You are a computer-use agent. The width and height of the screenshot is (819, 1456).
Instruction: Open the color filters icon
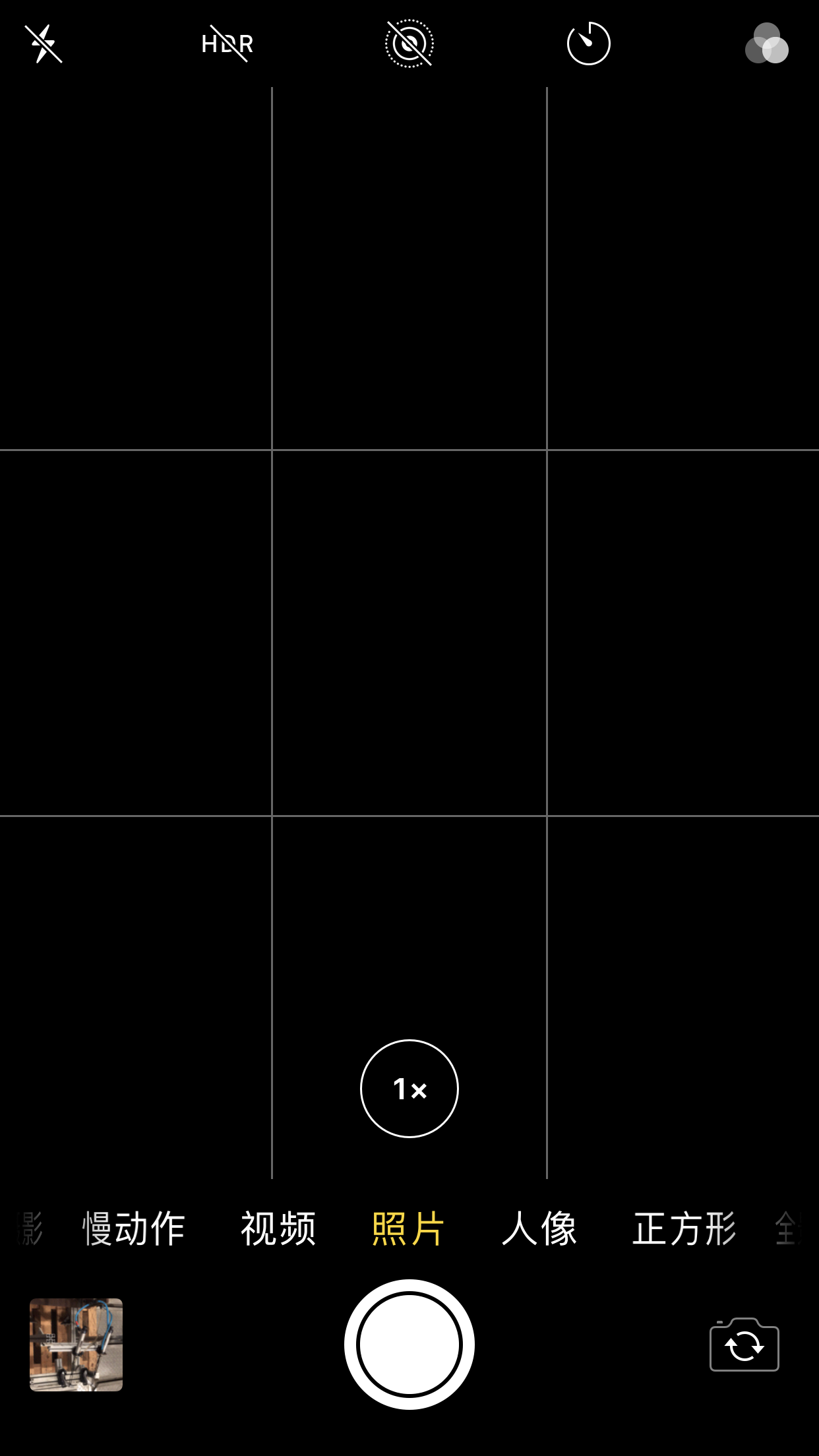tap(766, 44)
